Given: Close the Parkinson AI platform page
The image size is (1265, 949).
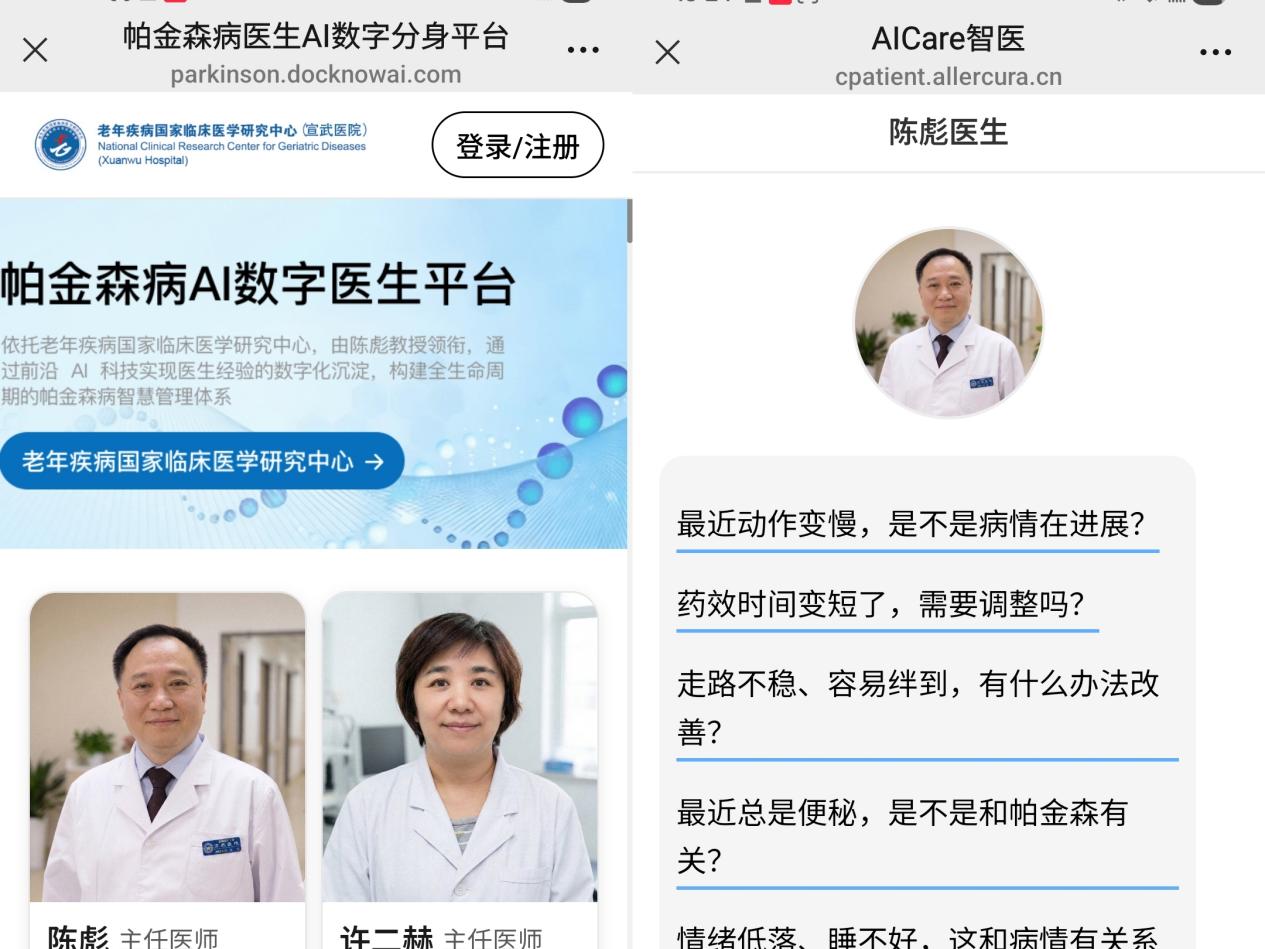Looking at the screenshot, I should [x=35, y=51].
